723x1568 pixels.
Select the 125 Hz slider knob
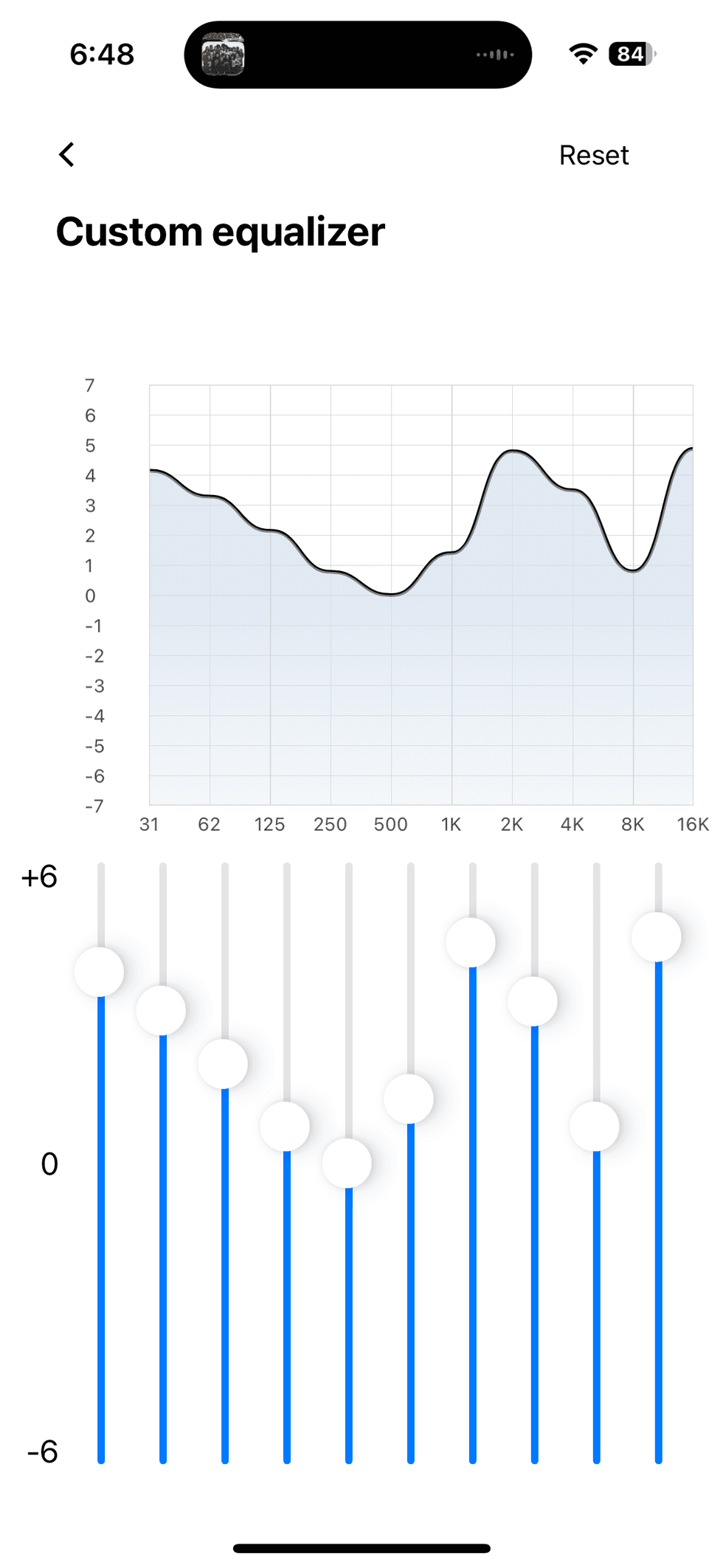[224, 1062]
